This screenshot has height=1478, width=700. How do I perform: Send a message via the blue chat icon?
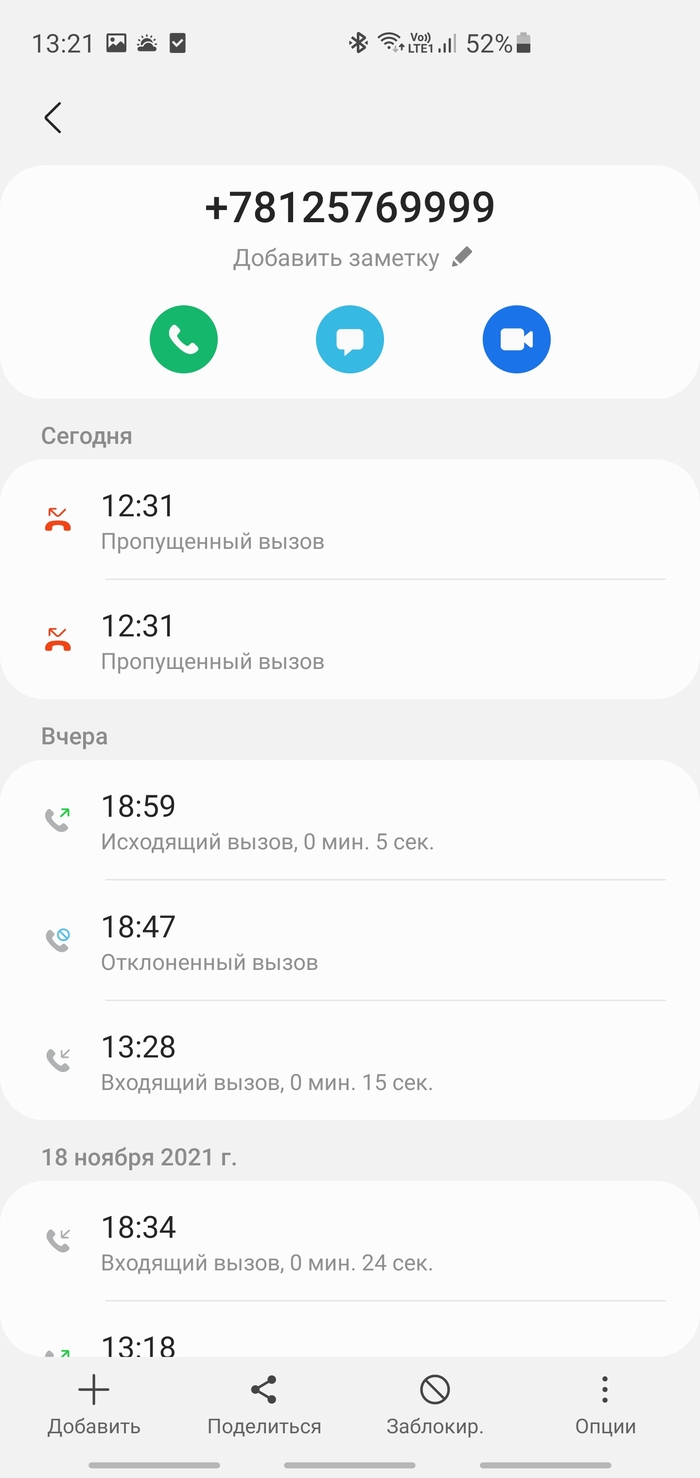point(350,340)
